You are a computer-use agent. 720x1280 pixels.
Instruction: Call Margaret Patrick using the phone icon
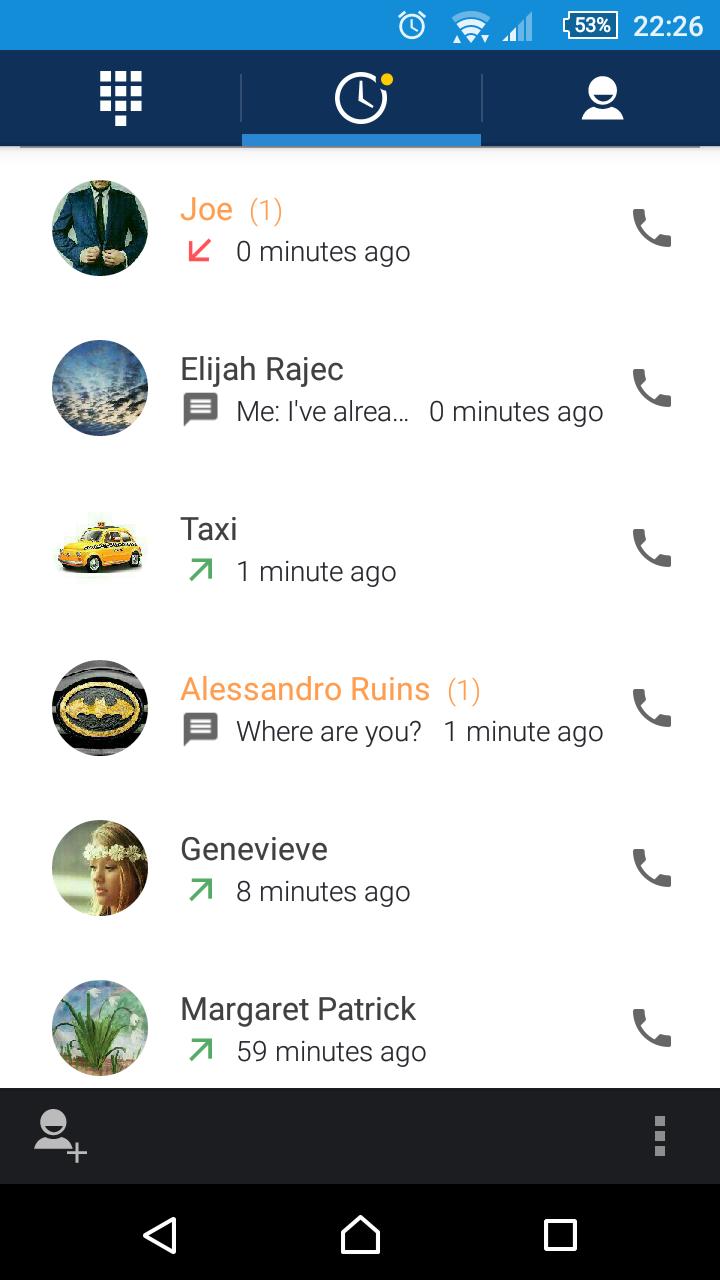652,1028
